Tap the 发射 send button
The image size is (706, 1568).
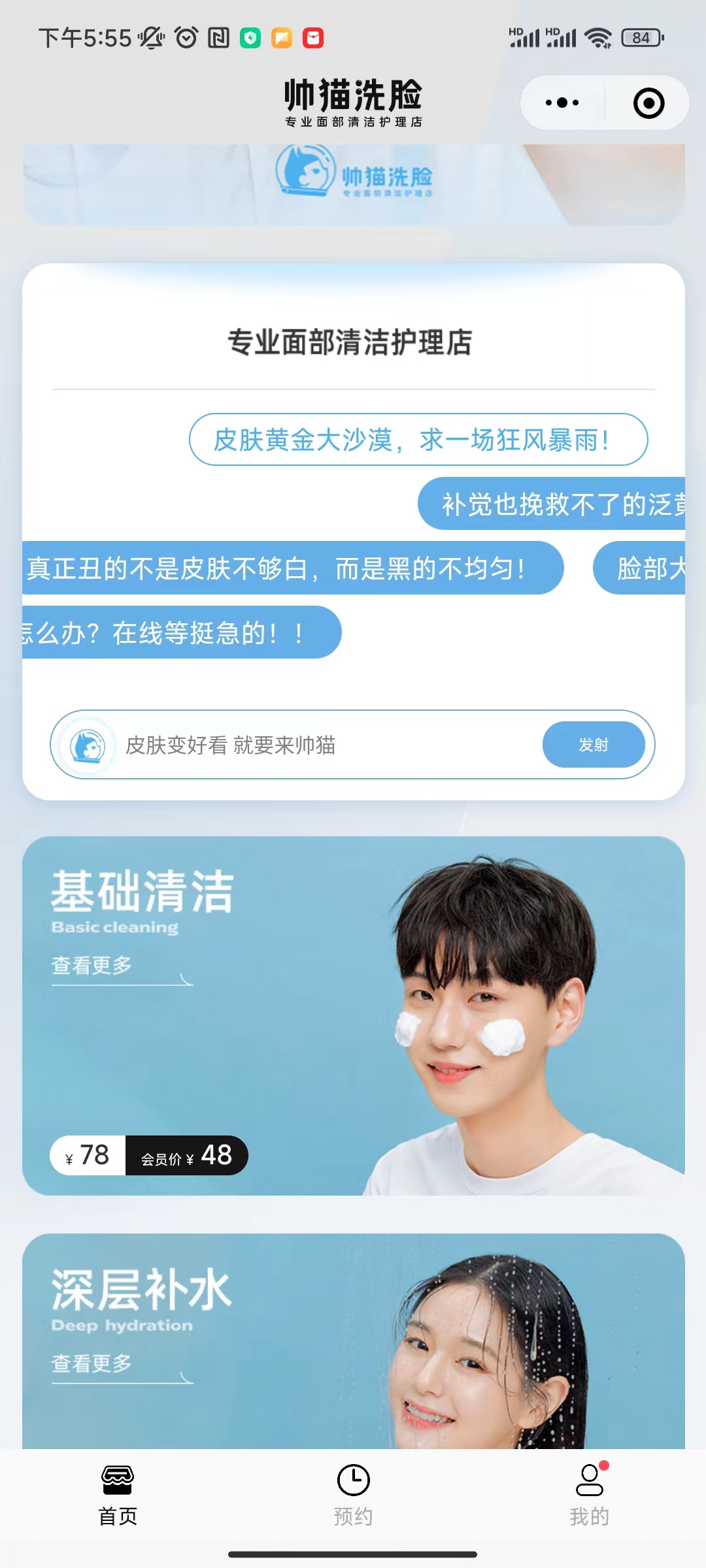tap(593, 744)
